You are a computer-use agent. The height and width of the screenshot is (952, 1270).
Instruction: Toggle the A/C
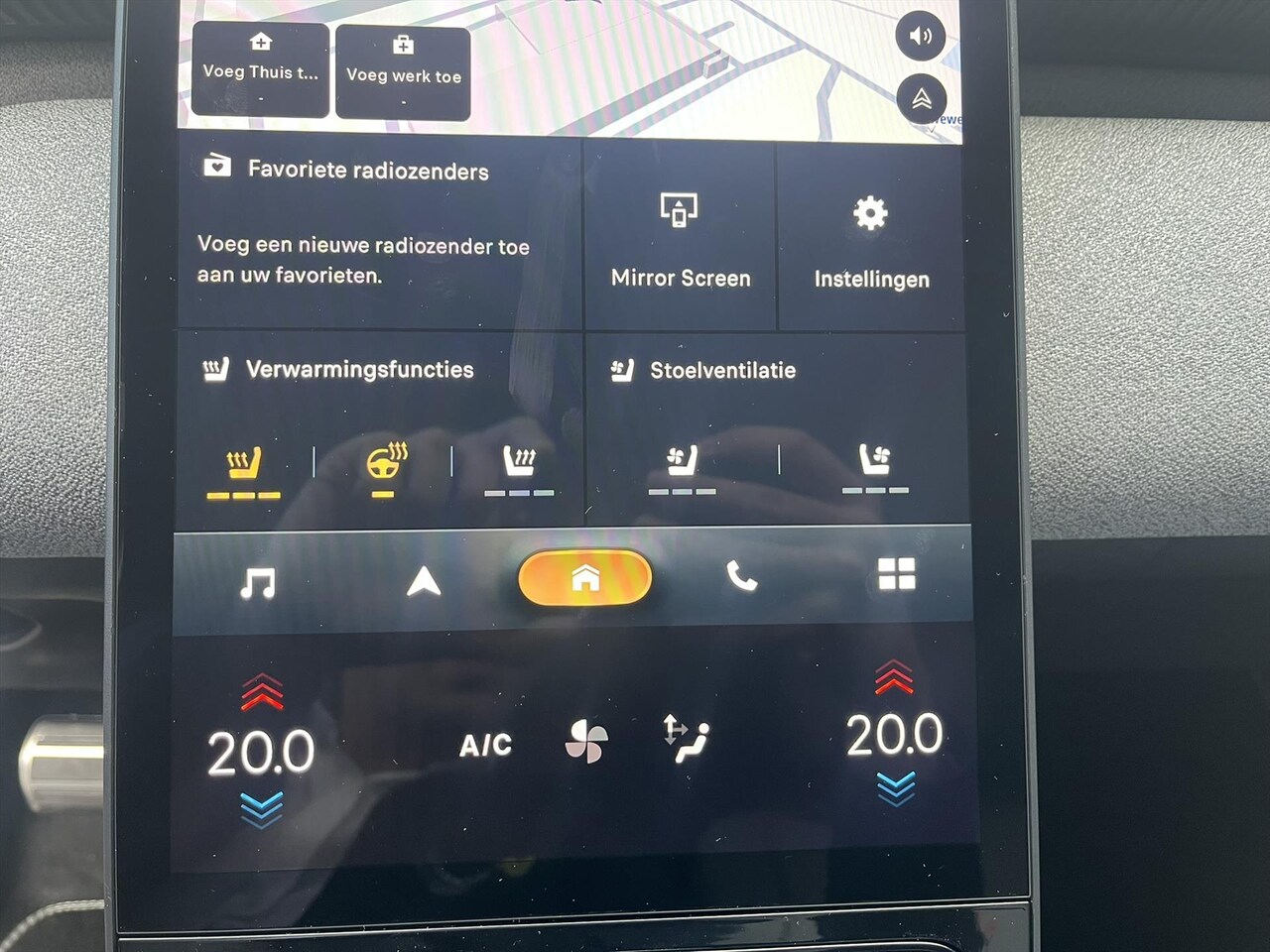click(x=485, y=745)
